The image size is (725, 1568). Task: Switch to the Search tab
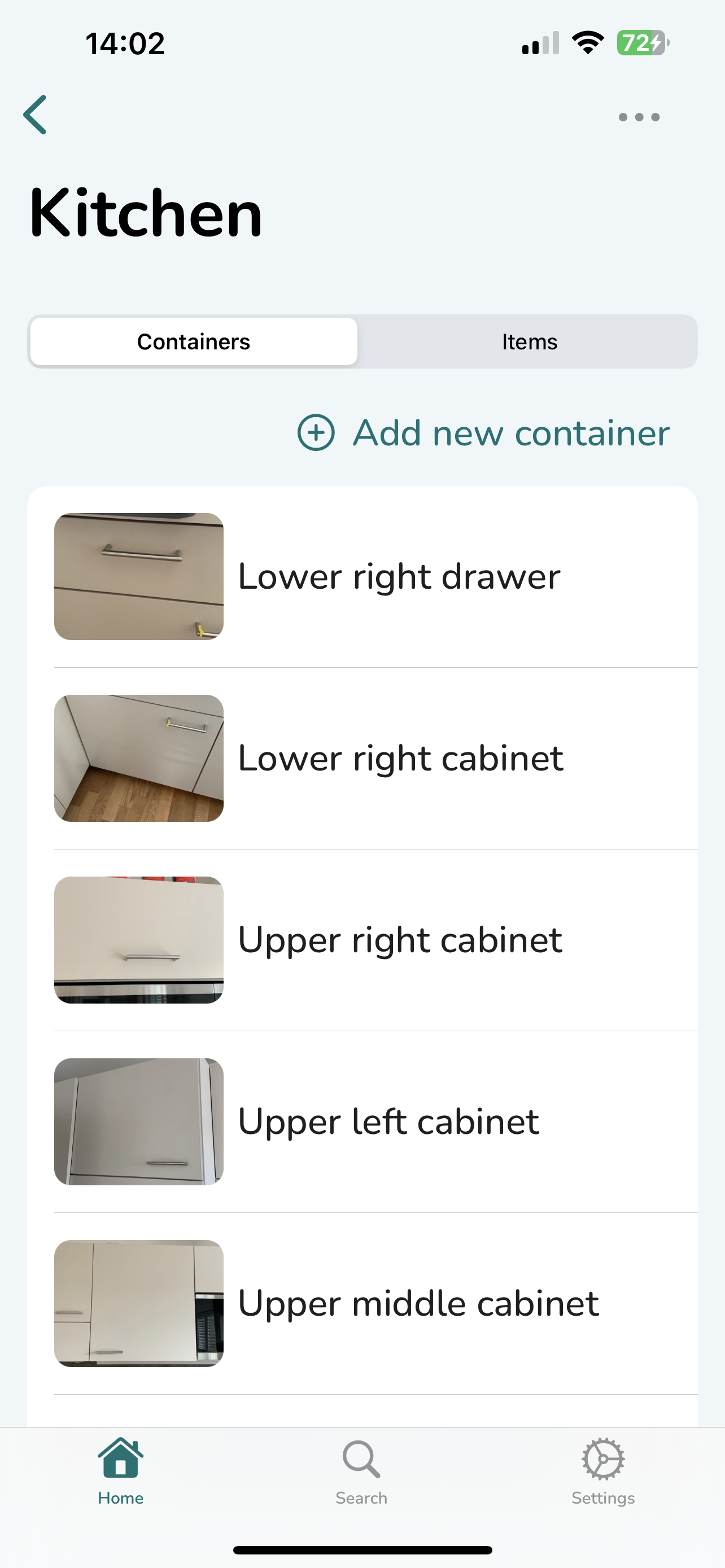[361, 1472]
